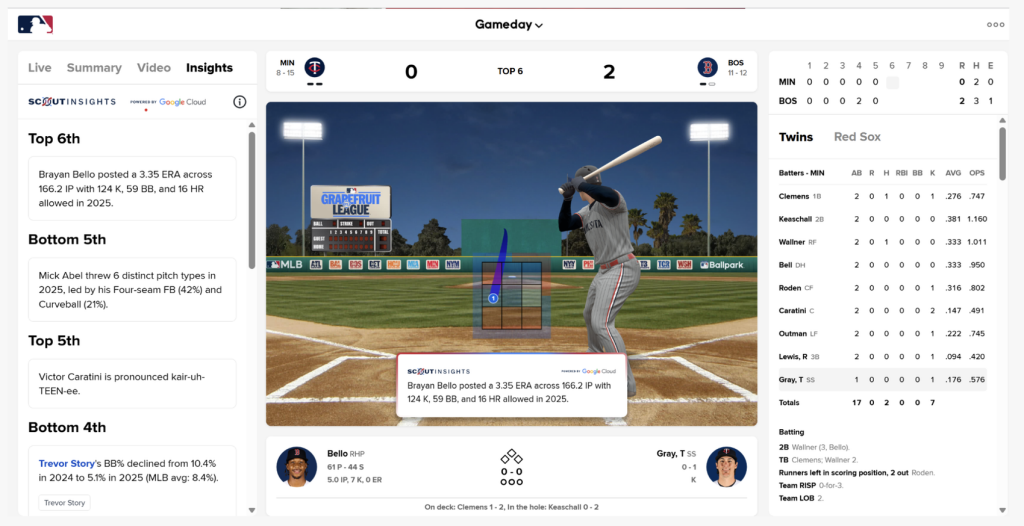Open the Gameday dropdown menu
The image size is (1024, 526).
tap(509, 25)
